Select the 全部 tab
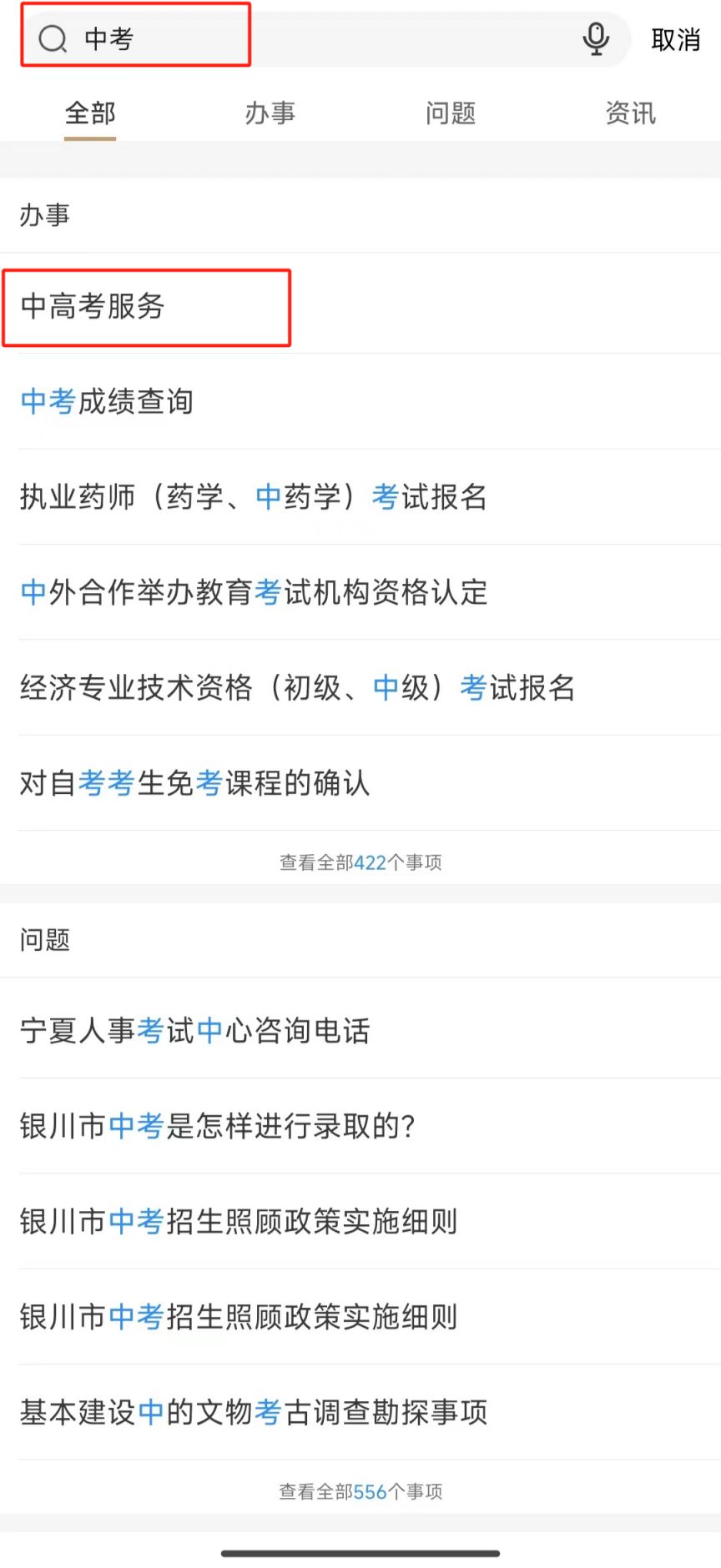This screenshot has height=1568, width=721. [90, 113]
